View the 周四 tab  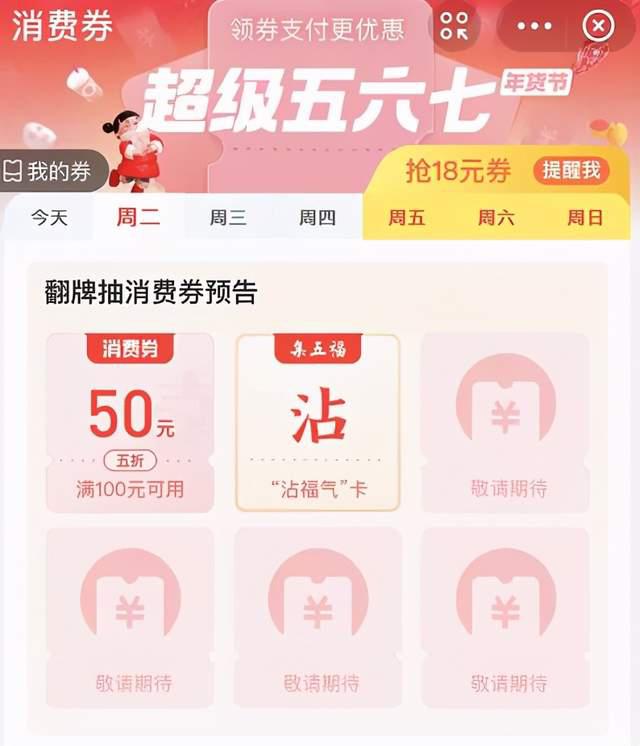(x=317, y=217)
